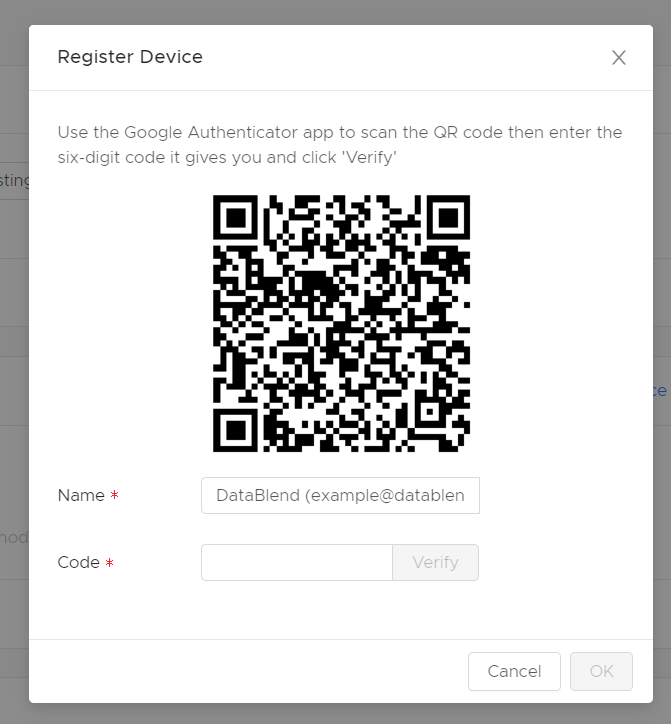The image size is (671, 724).
Task: Cancel device registration
Action: coord(514,671)
